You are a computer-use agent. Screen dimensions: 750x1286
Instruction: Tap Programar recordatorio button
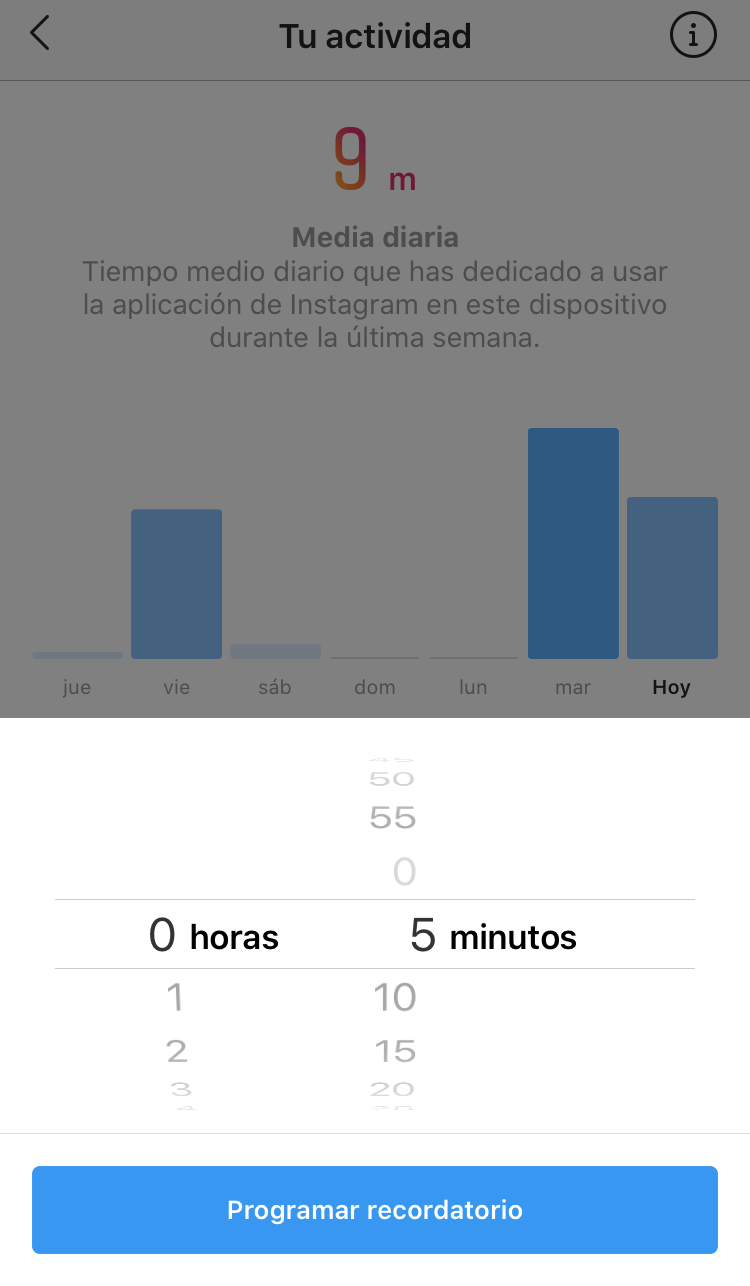point(375,1210)
